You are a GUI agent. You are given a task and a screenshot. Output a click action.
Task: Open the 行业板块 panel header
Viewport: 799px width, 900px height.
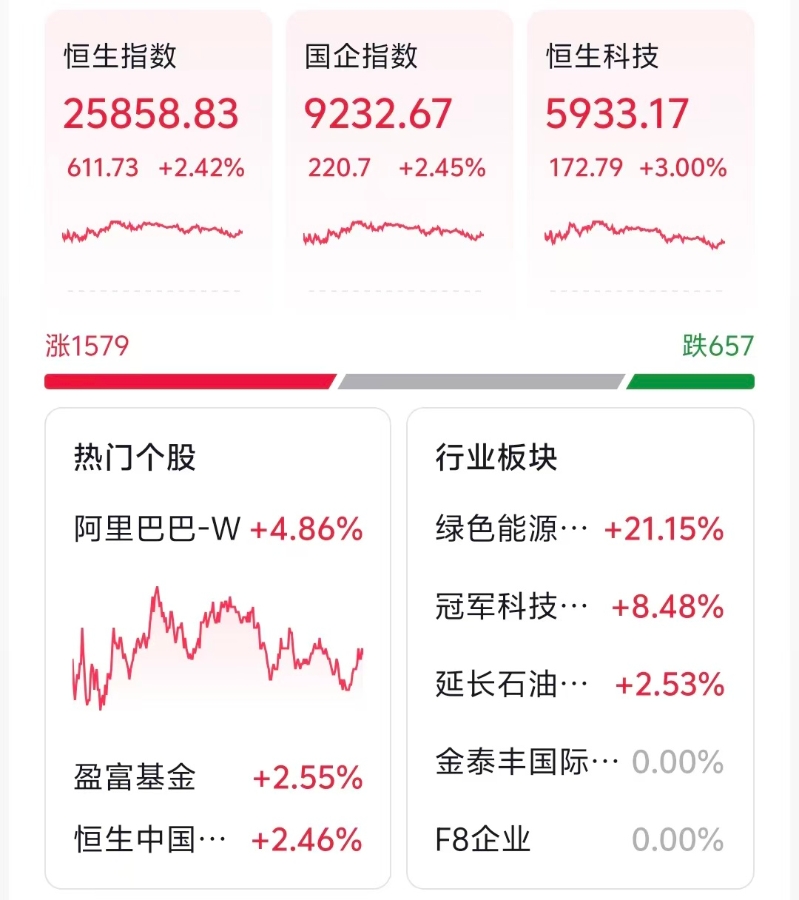pyautogui.click(x=495, y=455)
